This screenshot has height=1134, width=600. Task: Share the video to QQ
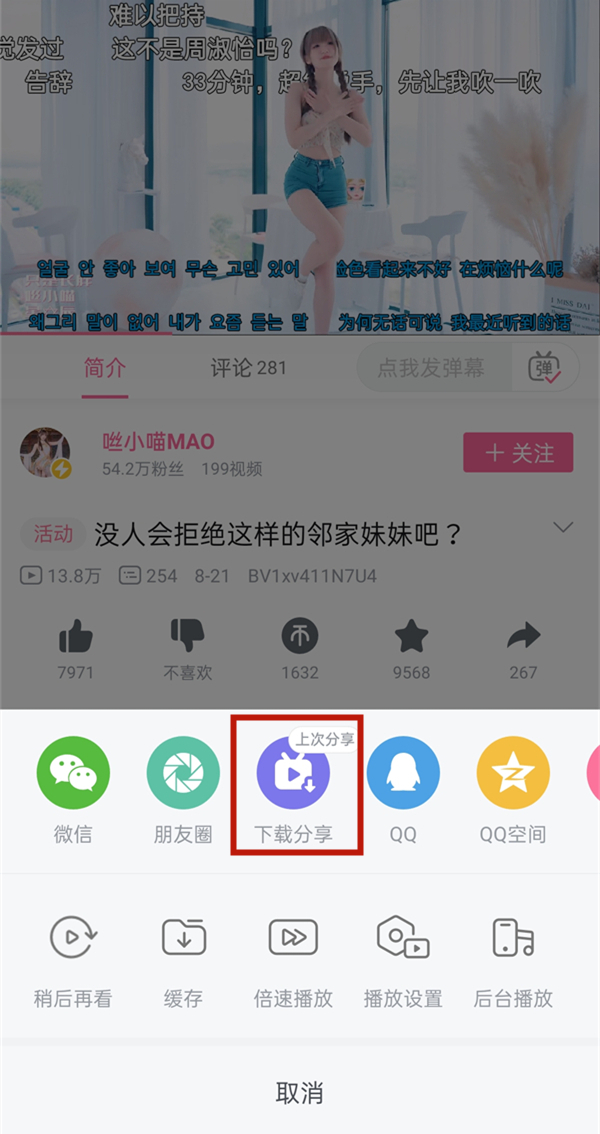pyautogui.click(x=403, y=771)
